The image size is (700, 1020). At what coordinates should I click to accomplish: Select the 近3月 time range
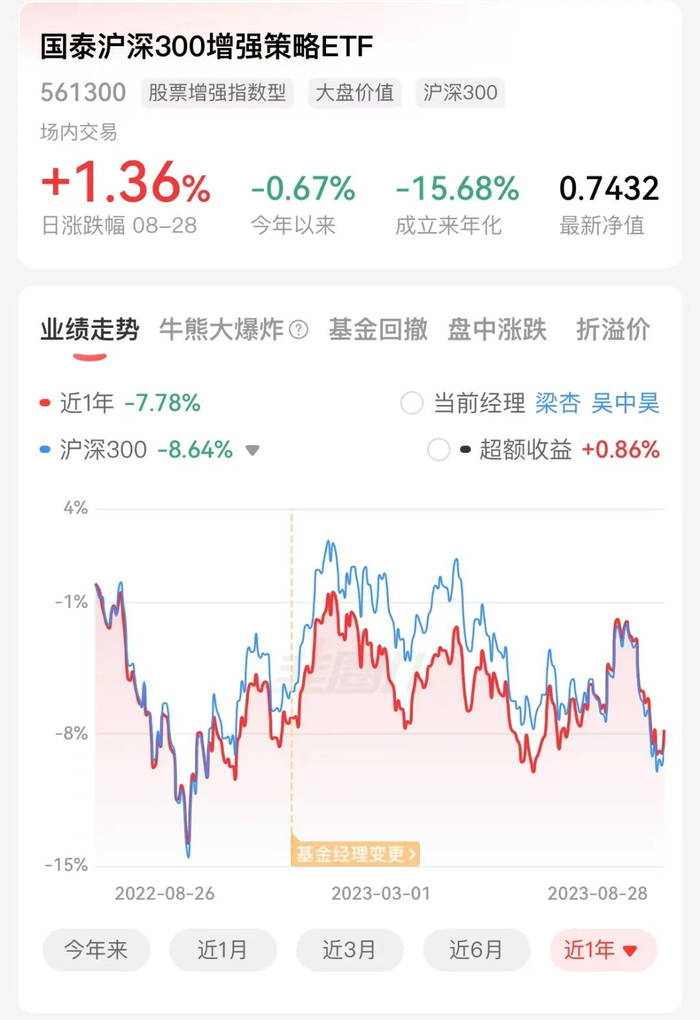pyautogui.click(x=349, y=949)
